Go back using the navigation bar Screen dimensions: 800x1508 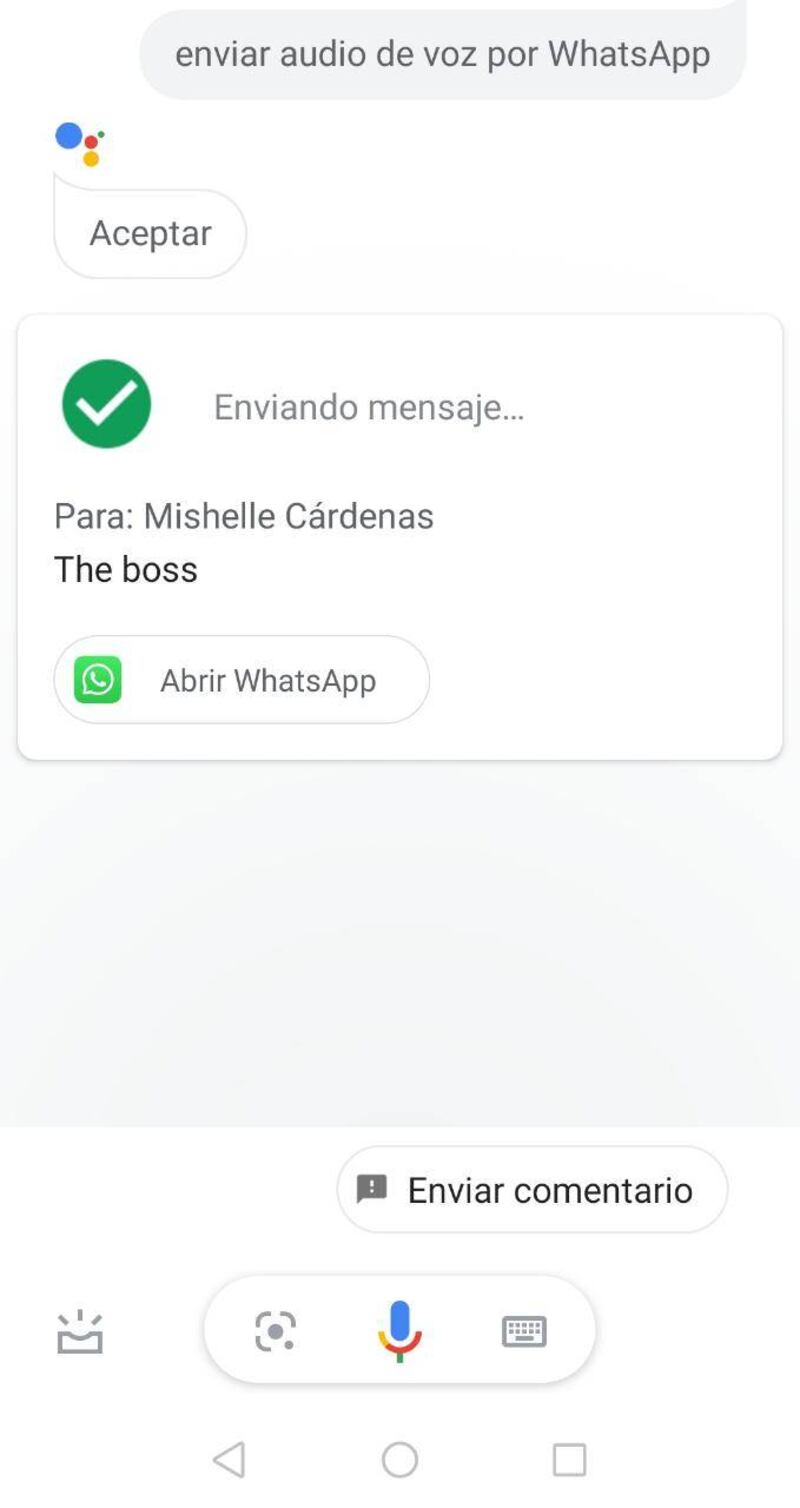pyautogui.click(x=229, y=1460)
